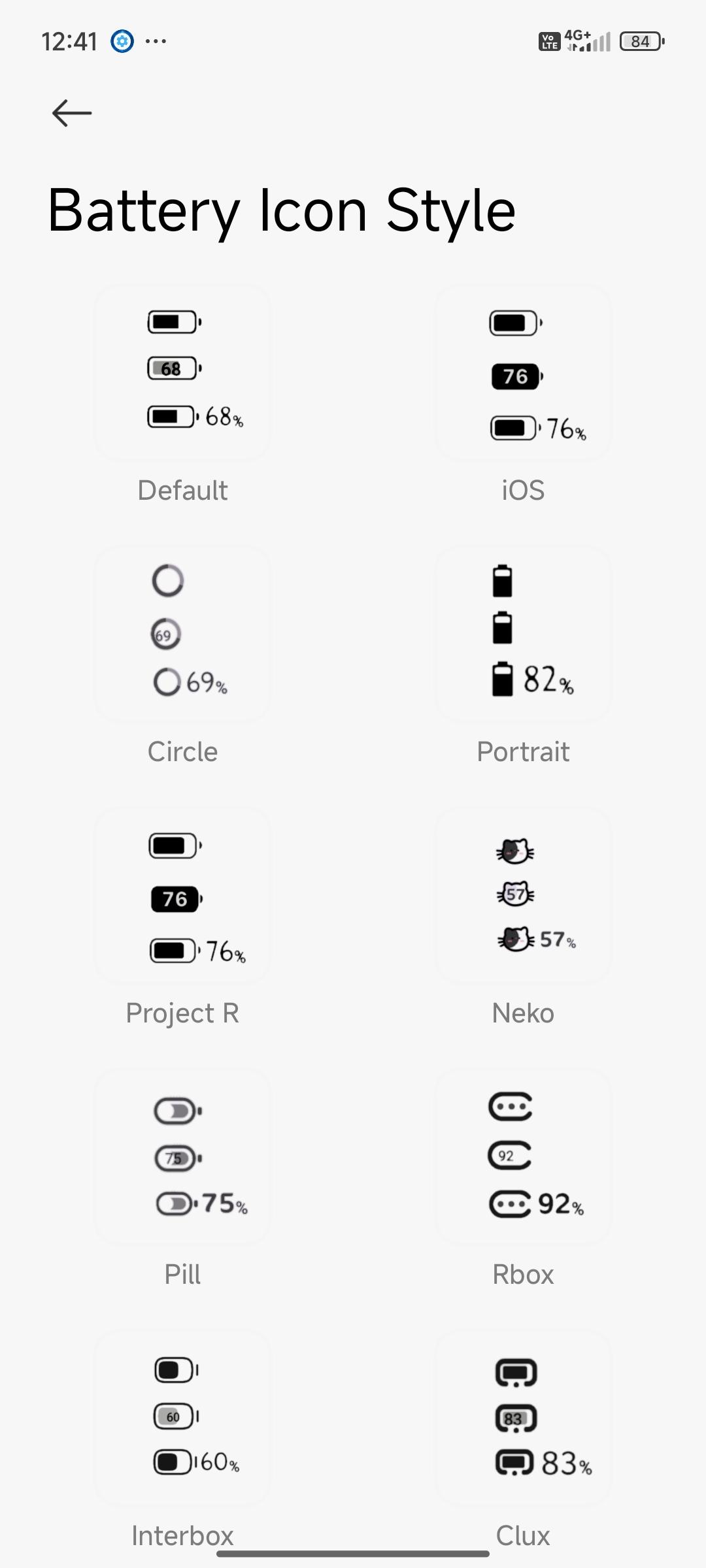Choose the Neko cat battery style
Viewport: 706px width, 1568px height.
click(x=523, y=895)
